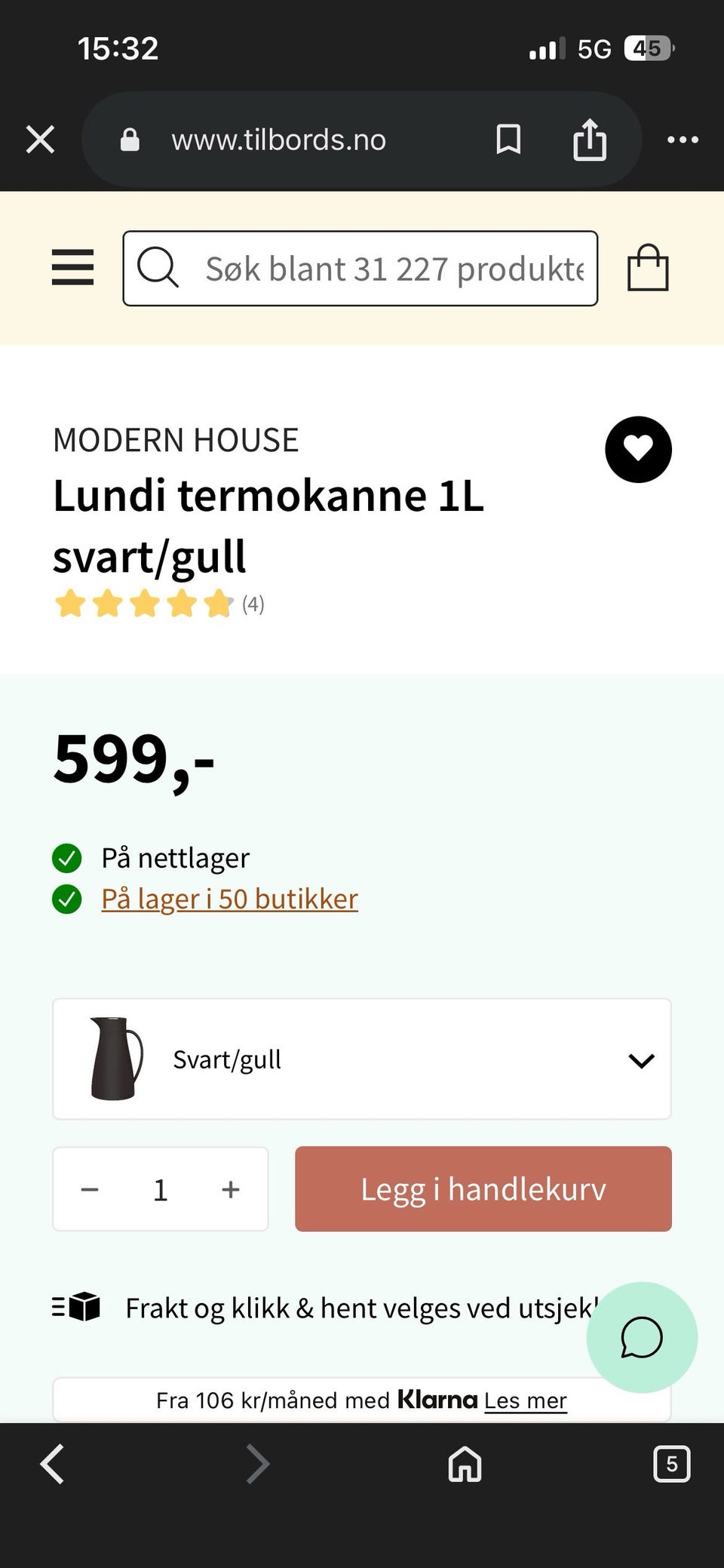Check availability via På nettlager checkmark
The image size is (724, 1568).
pyautogui.click(x=67, y=857)
